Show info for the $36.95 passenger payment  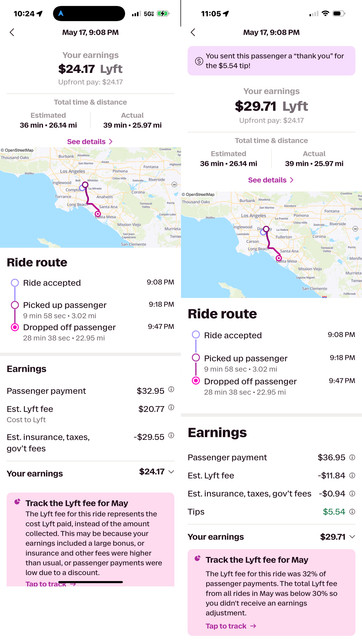[x=352, y=458]
